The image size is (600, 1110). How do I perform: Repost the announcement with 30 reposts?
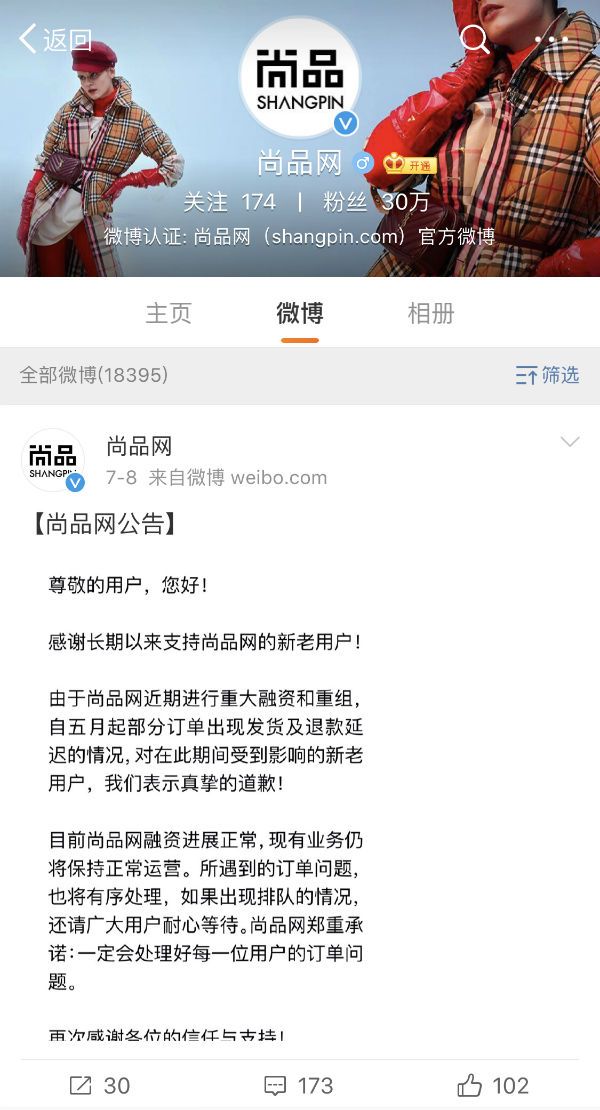coord(100,1085)
